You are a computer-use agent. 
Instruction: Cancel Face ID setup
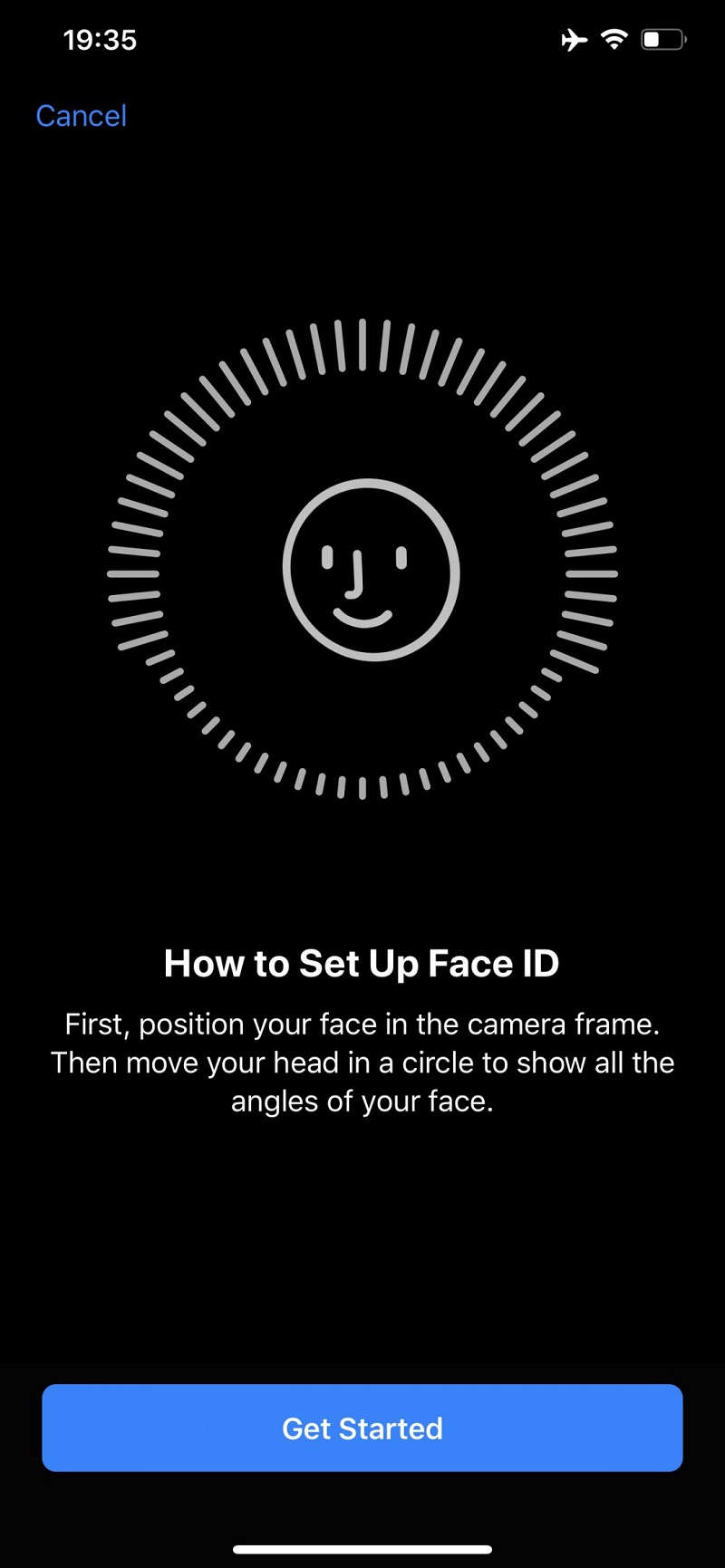pyautogui.click(x=81, y=116)
